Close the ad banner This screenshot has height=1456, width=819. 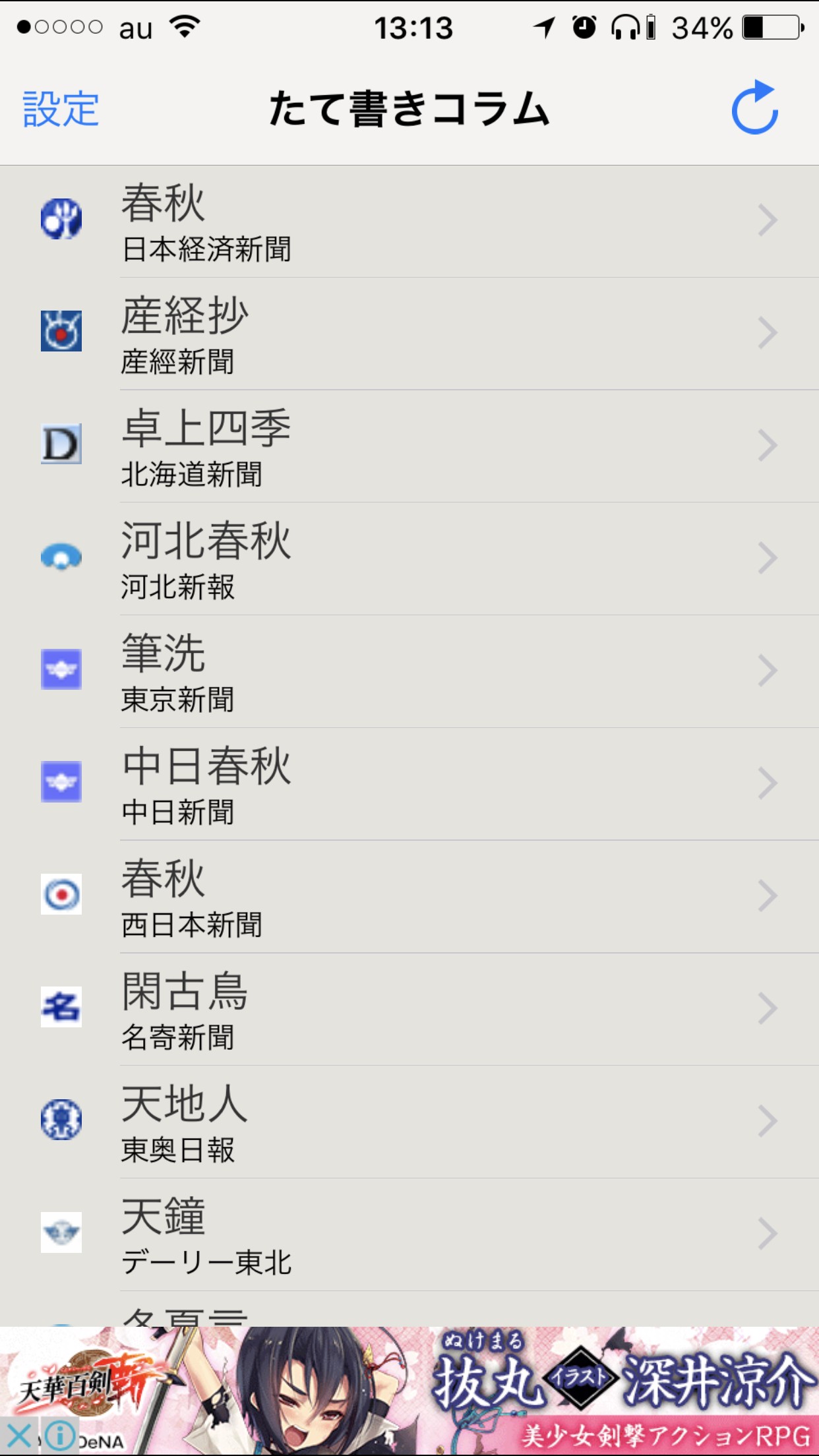click(18, 1436)
